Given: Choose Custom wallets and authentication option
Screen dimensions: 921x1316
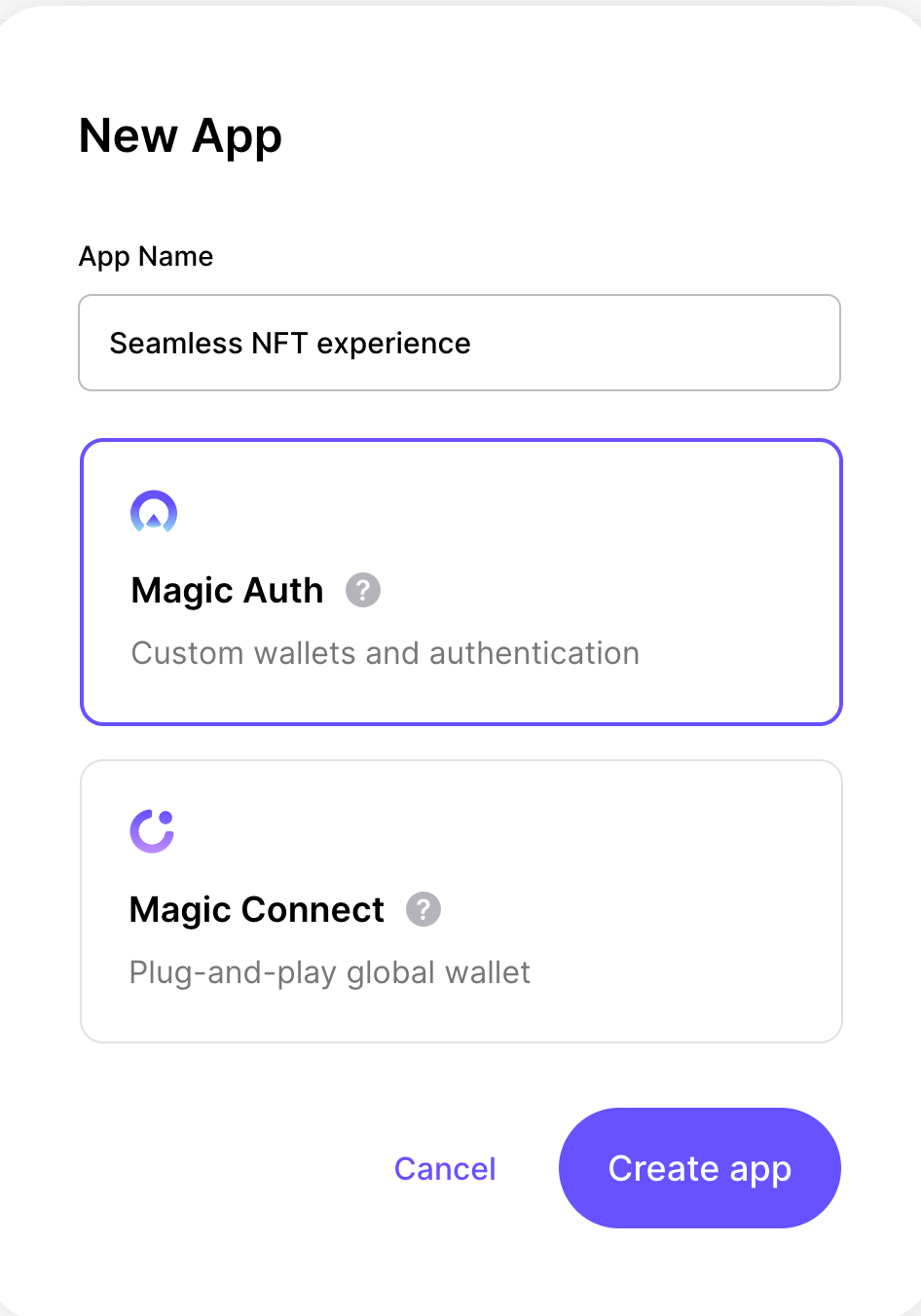Looking at the screenshot, I should (460, 582).
